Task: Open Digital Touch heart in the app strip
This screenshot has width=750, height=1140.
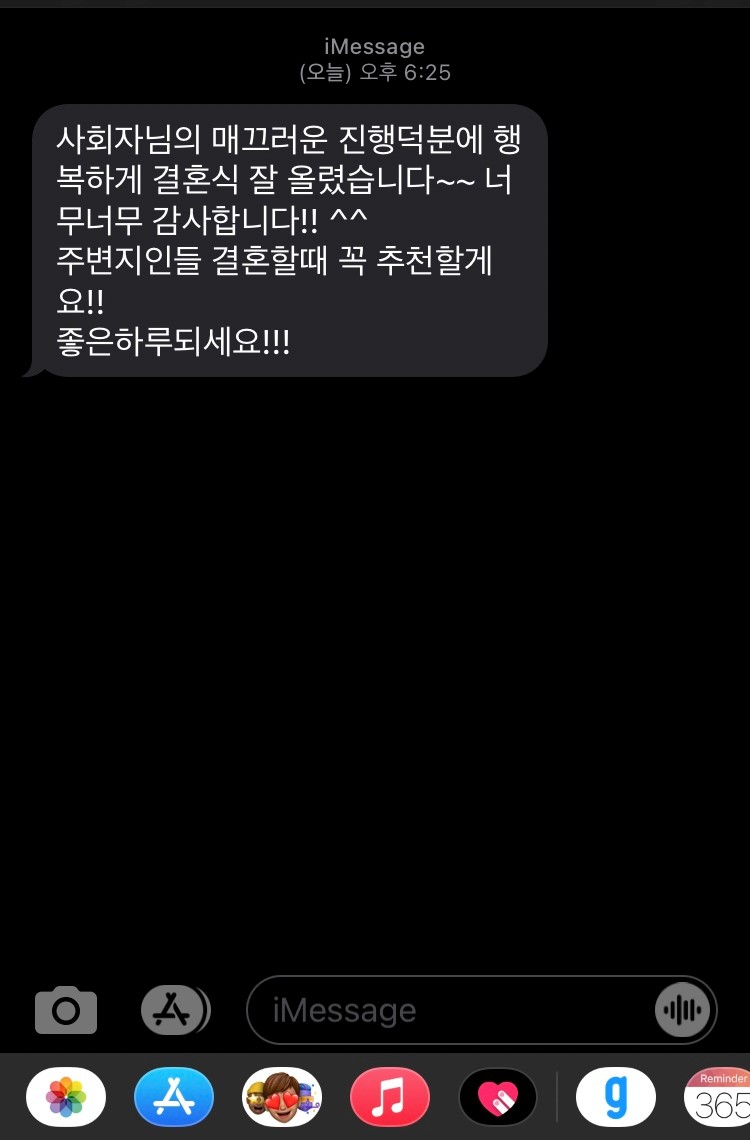Action: pos(498,1097)
